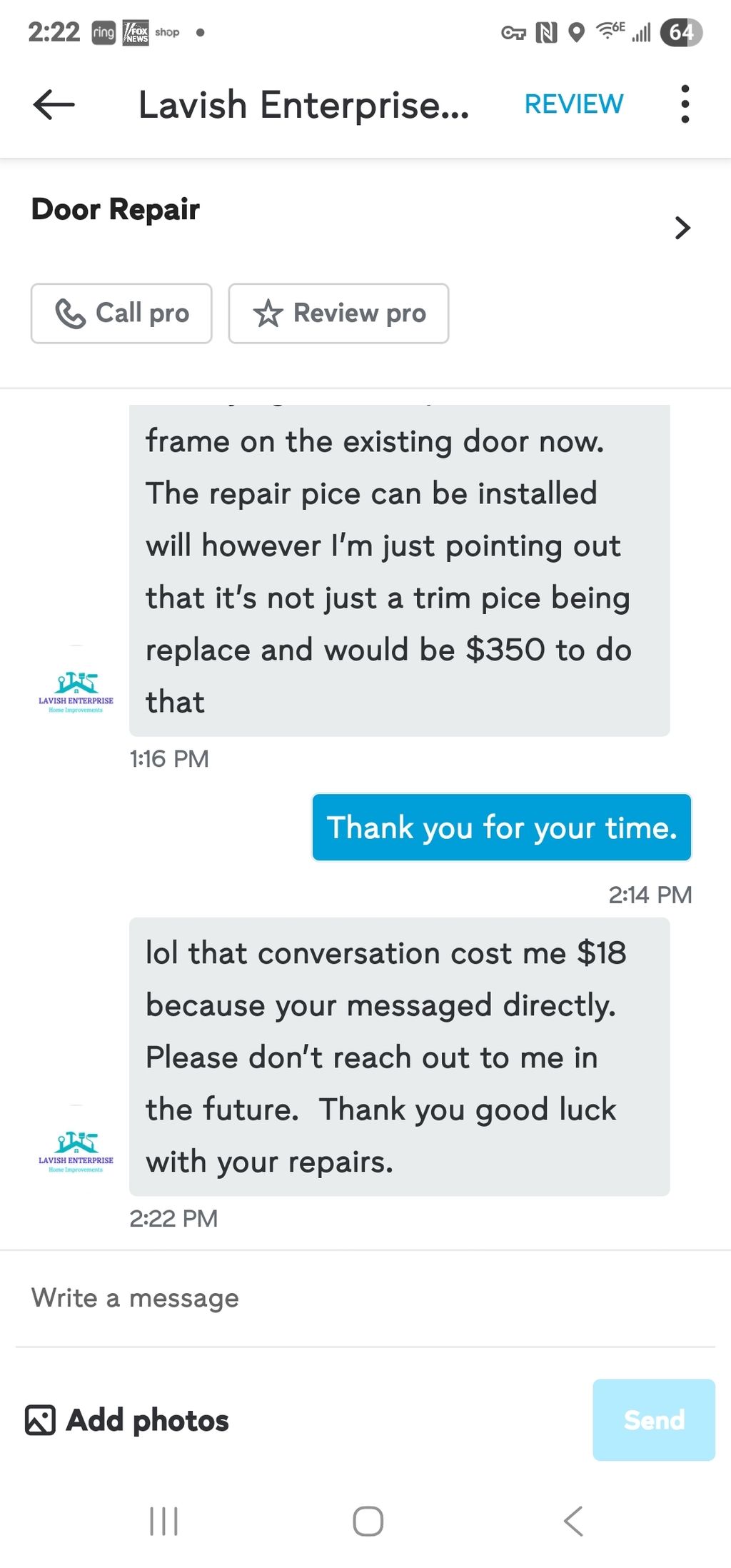Tap Add photos to attach an image
Image resolution: width=731 pixels, height=1568 pixels.
click(x=127, y=1419)
